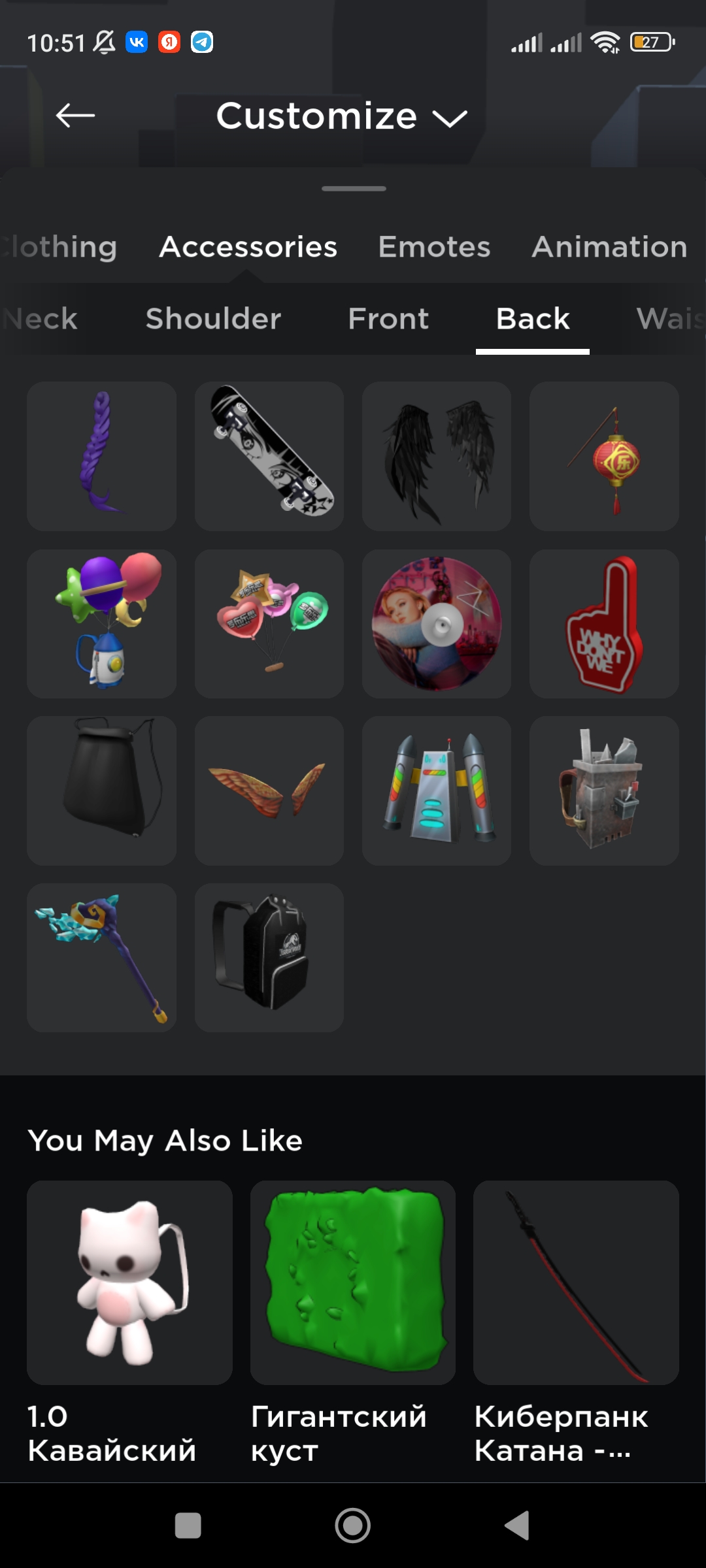This screenshot has height=1568, width=706.
Task: Equip the black drawstring bag
Action: point(102,791)
